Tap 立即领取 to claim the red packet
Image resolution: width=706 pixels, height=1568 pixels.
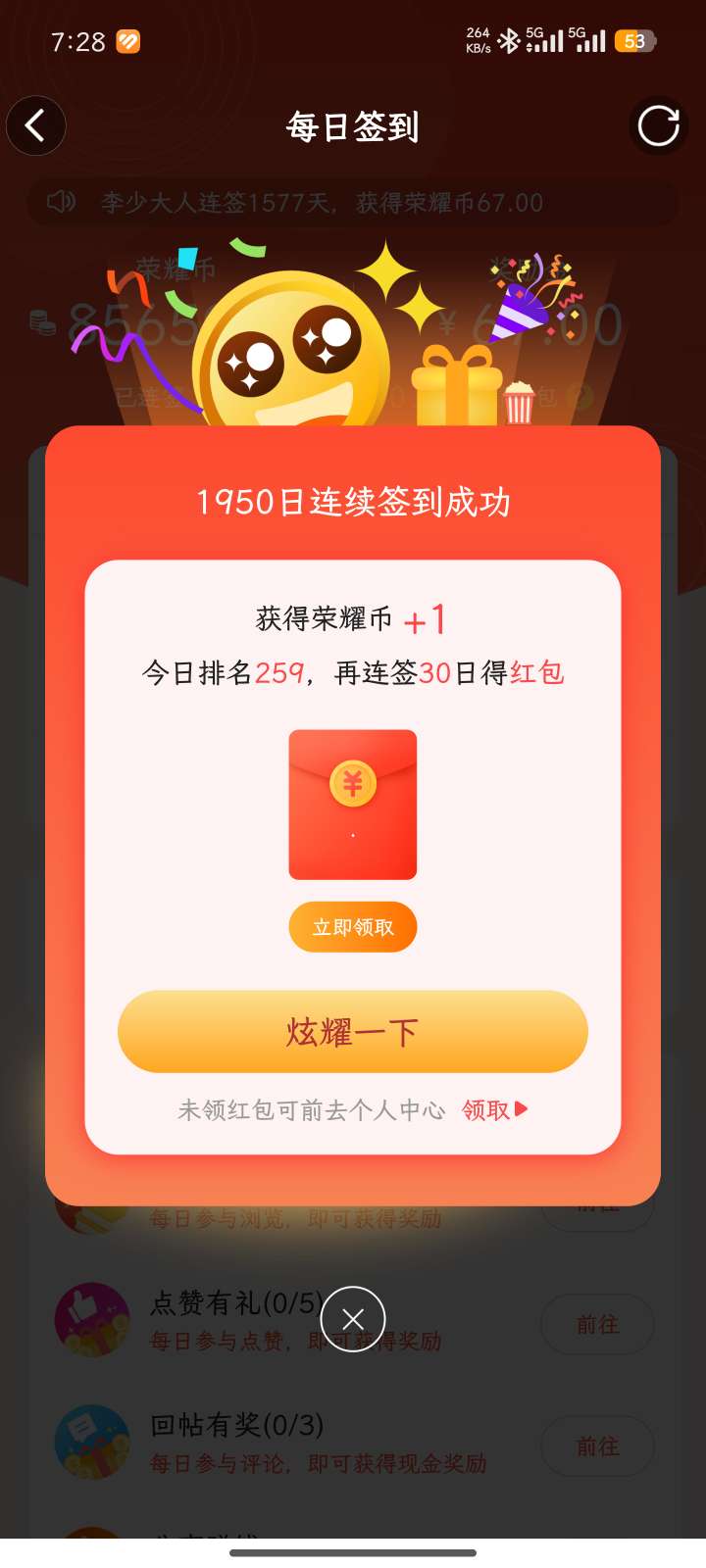click(353, 927)
